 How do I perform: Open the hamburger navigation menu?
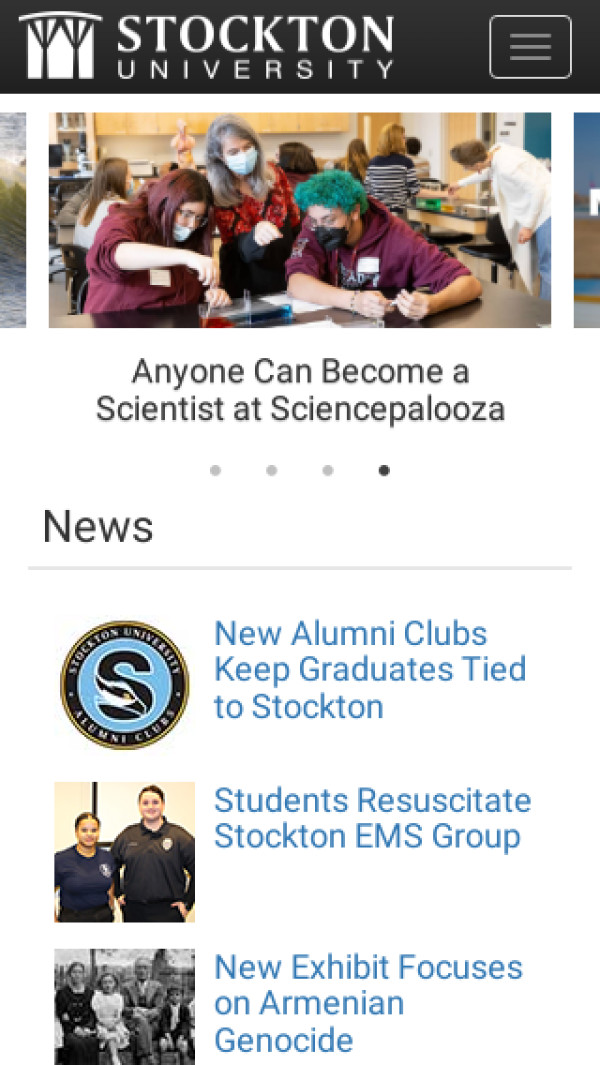click(x=530, y=47)
